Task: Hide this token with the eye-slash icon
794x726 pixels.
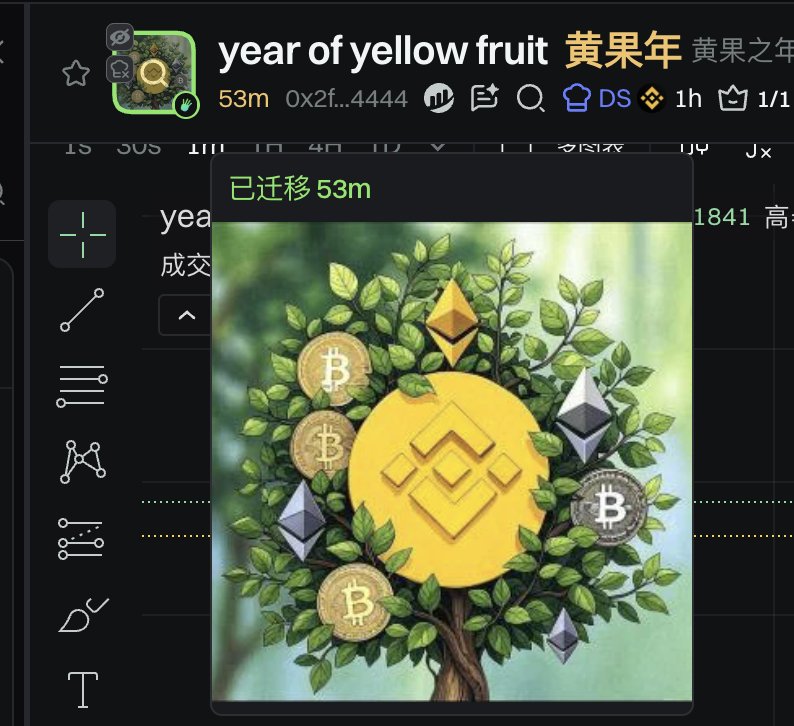Action: point(120,38)
